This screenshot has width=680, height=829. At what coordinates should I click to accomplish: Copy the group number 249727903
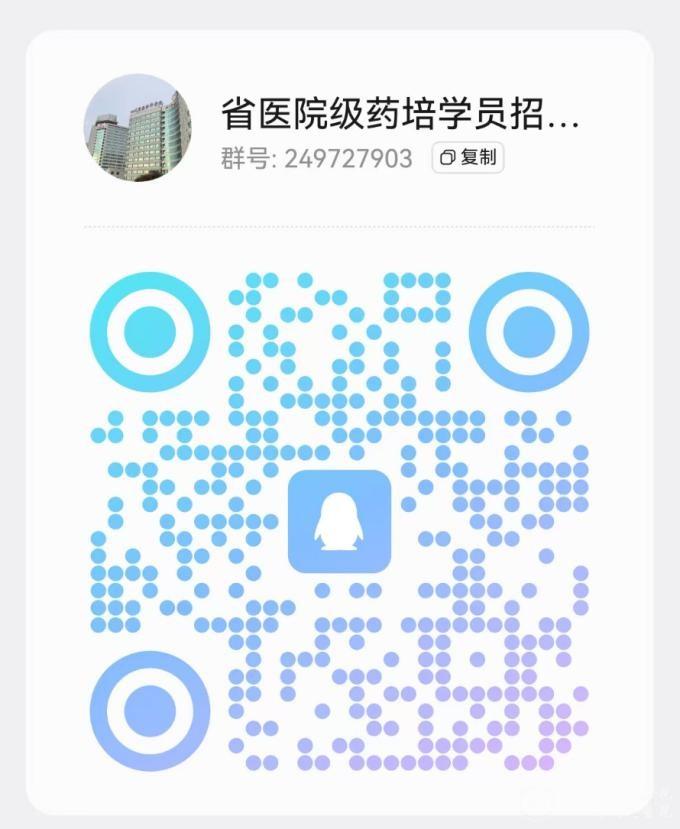pyautogui.click(x=468, y=158)
